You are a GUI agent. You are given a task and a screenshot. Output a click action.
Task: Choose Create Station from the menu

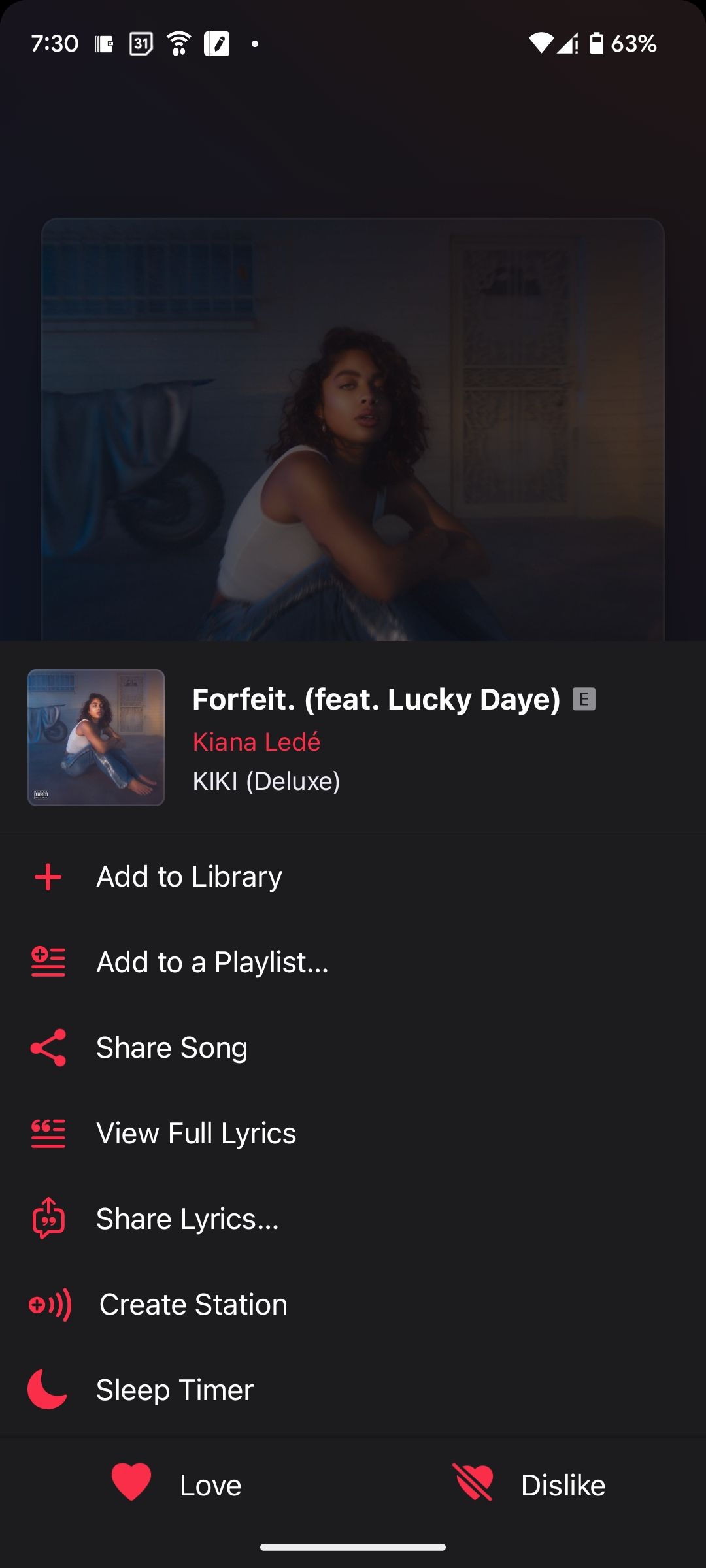pos(192,1304)
